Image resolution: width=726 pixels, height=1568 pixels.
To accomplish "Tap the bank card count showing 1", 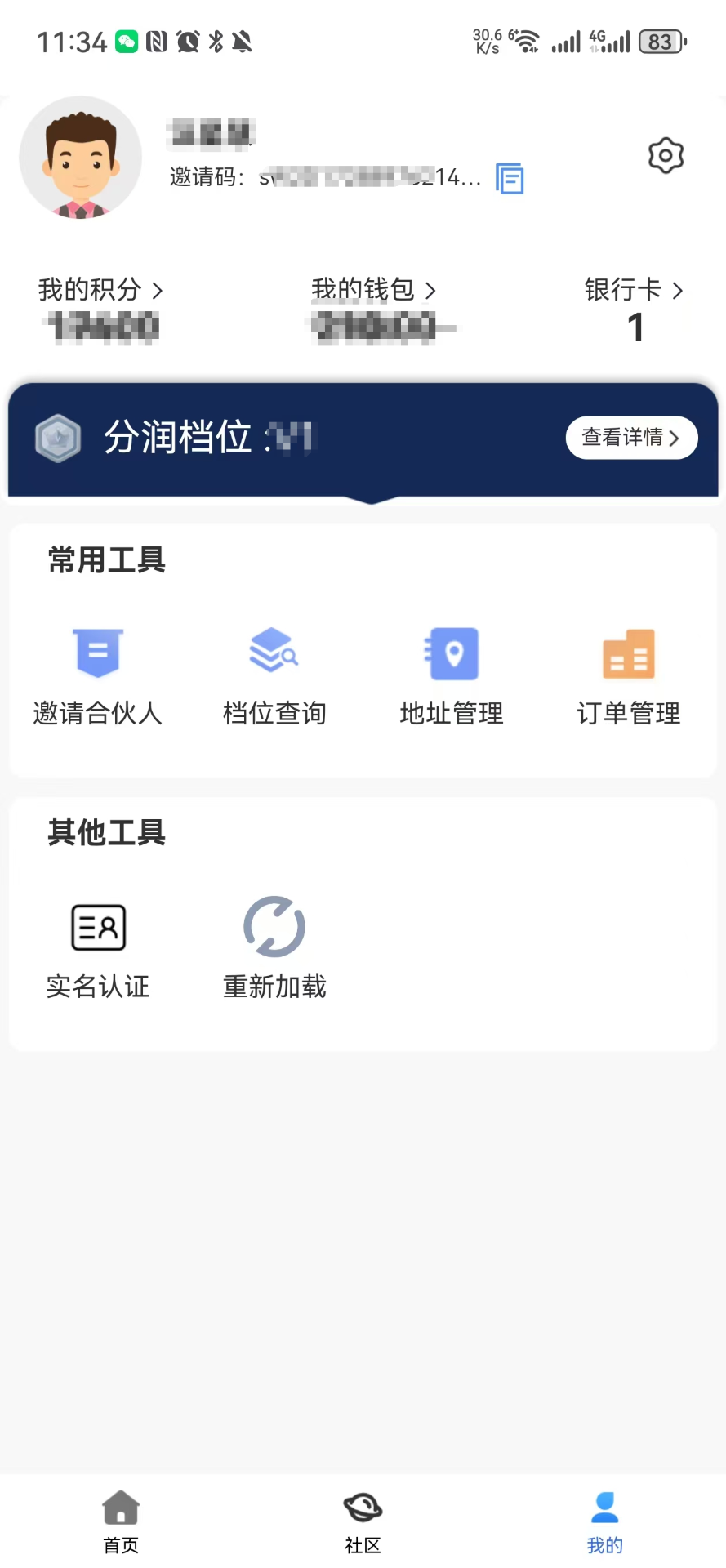I will [635, 327].
